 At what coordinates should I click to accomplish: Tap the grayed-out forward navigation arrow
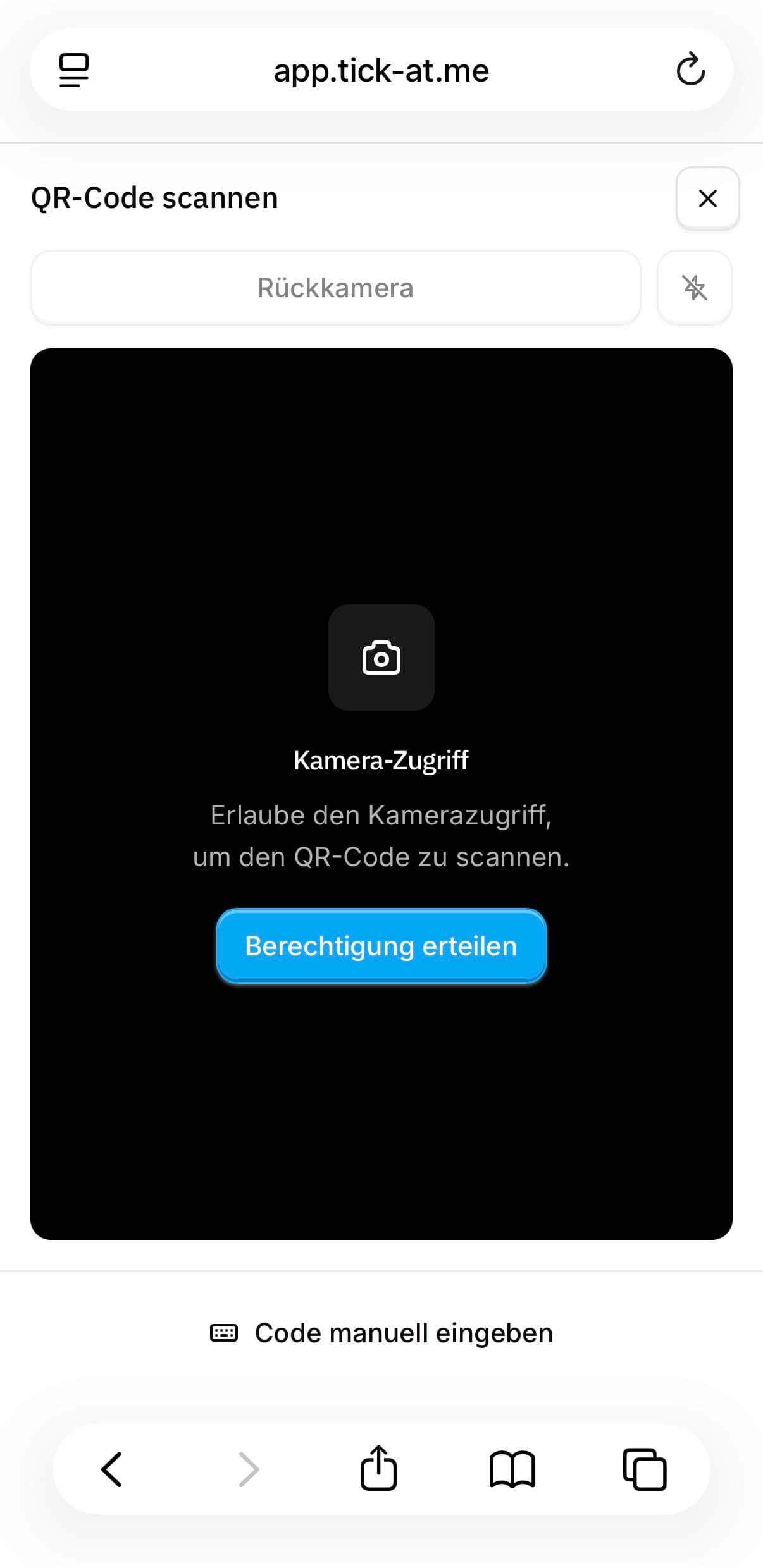247,1469
